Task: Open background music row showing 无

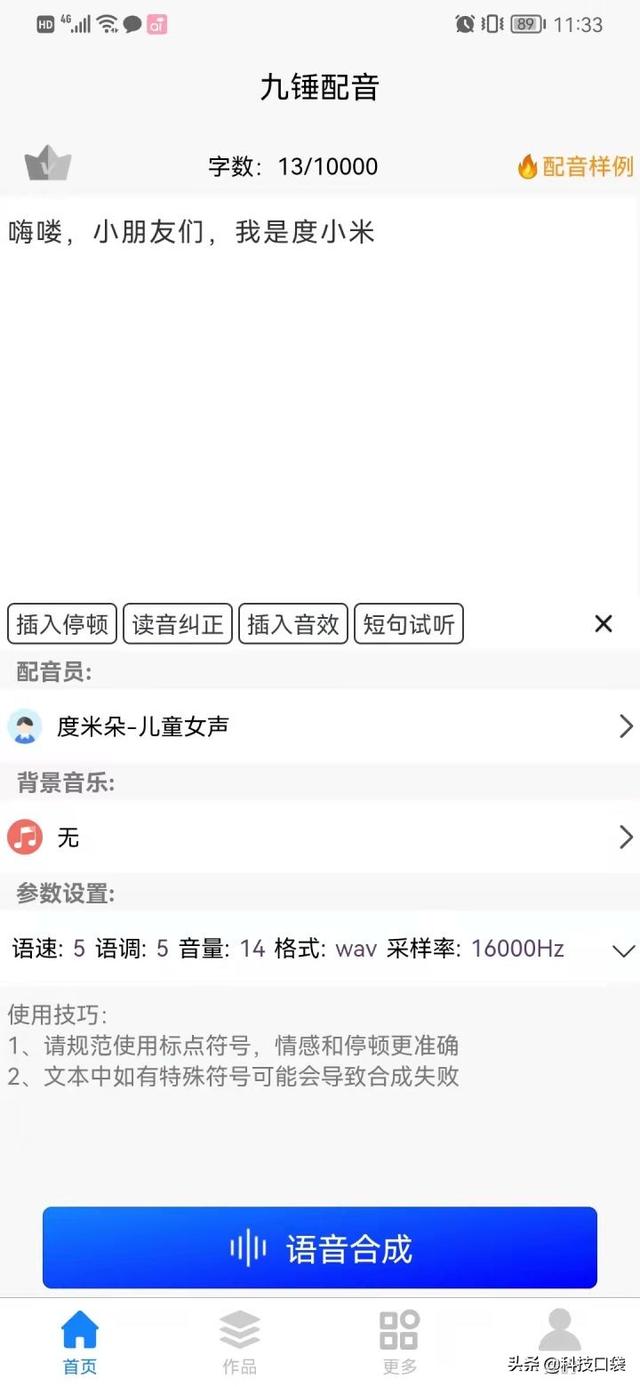Action: point(320,837)
